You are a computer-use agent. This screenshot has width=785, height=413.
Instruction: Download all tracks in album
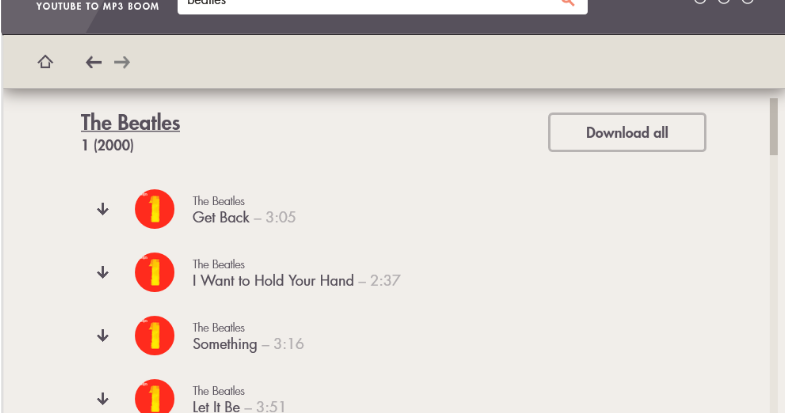(627, 132)
